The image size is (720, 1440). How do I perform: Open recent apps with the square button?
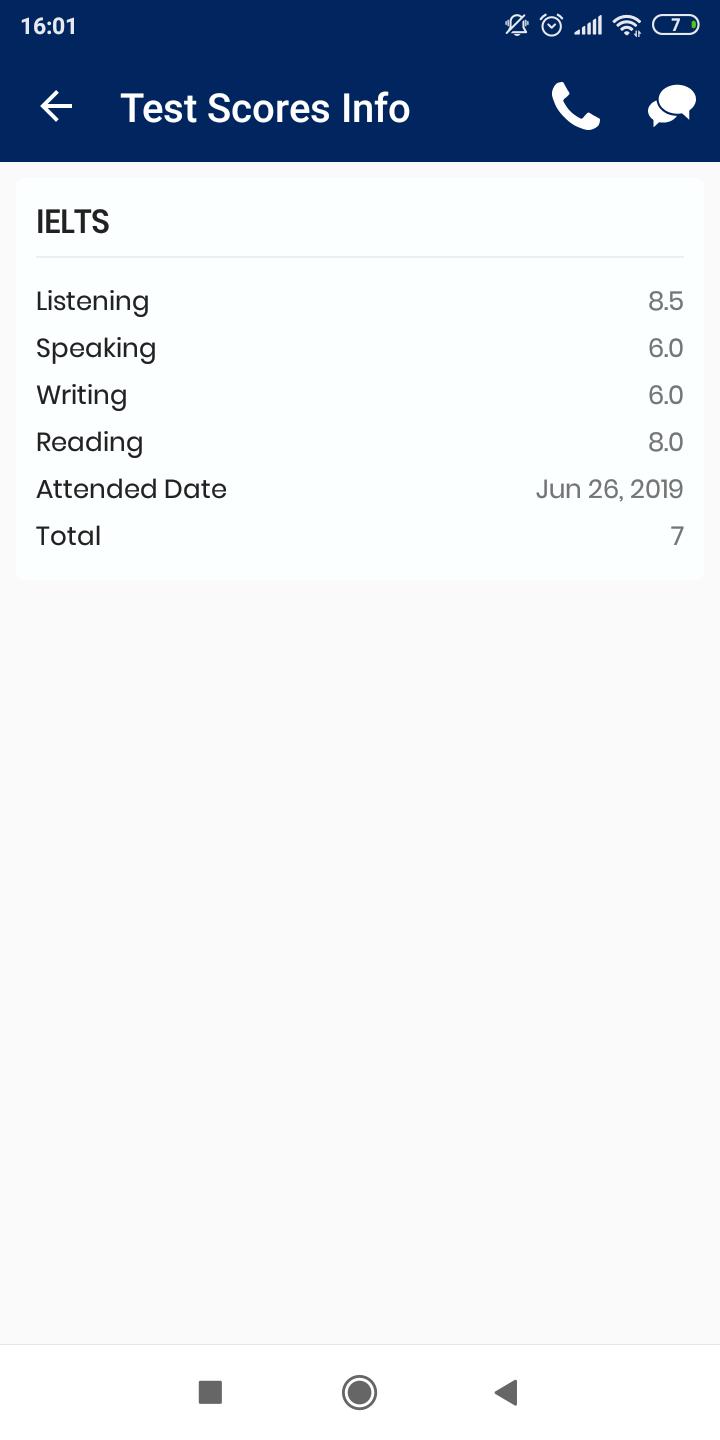pos(210,1392)
